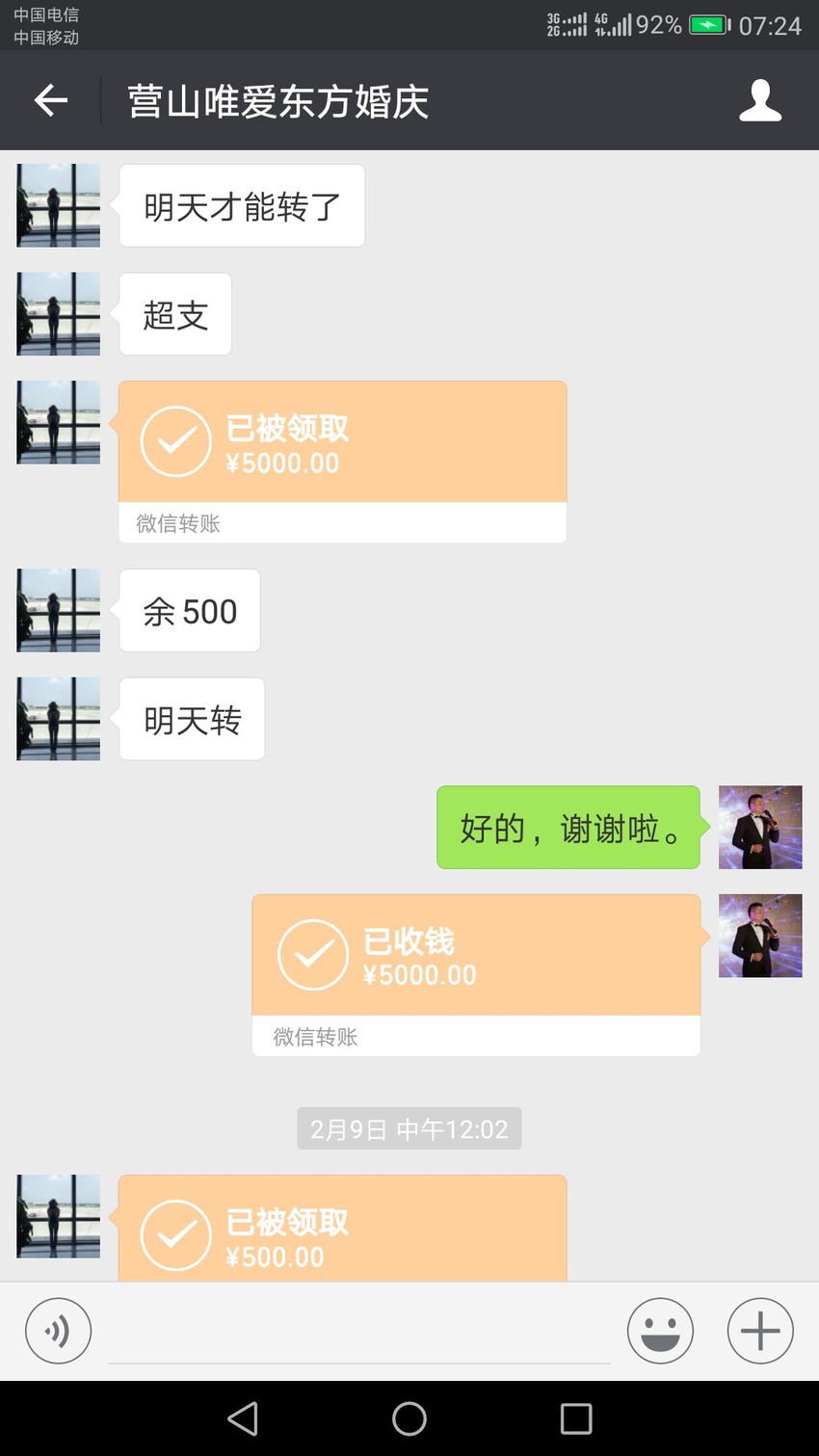The width and height of the screenshot is (819, 1456).
Task: Open the received ¥5000.00 transfer marked 已被领取
Action: coord(342,462)
